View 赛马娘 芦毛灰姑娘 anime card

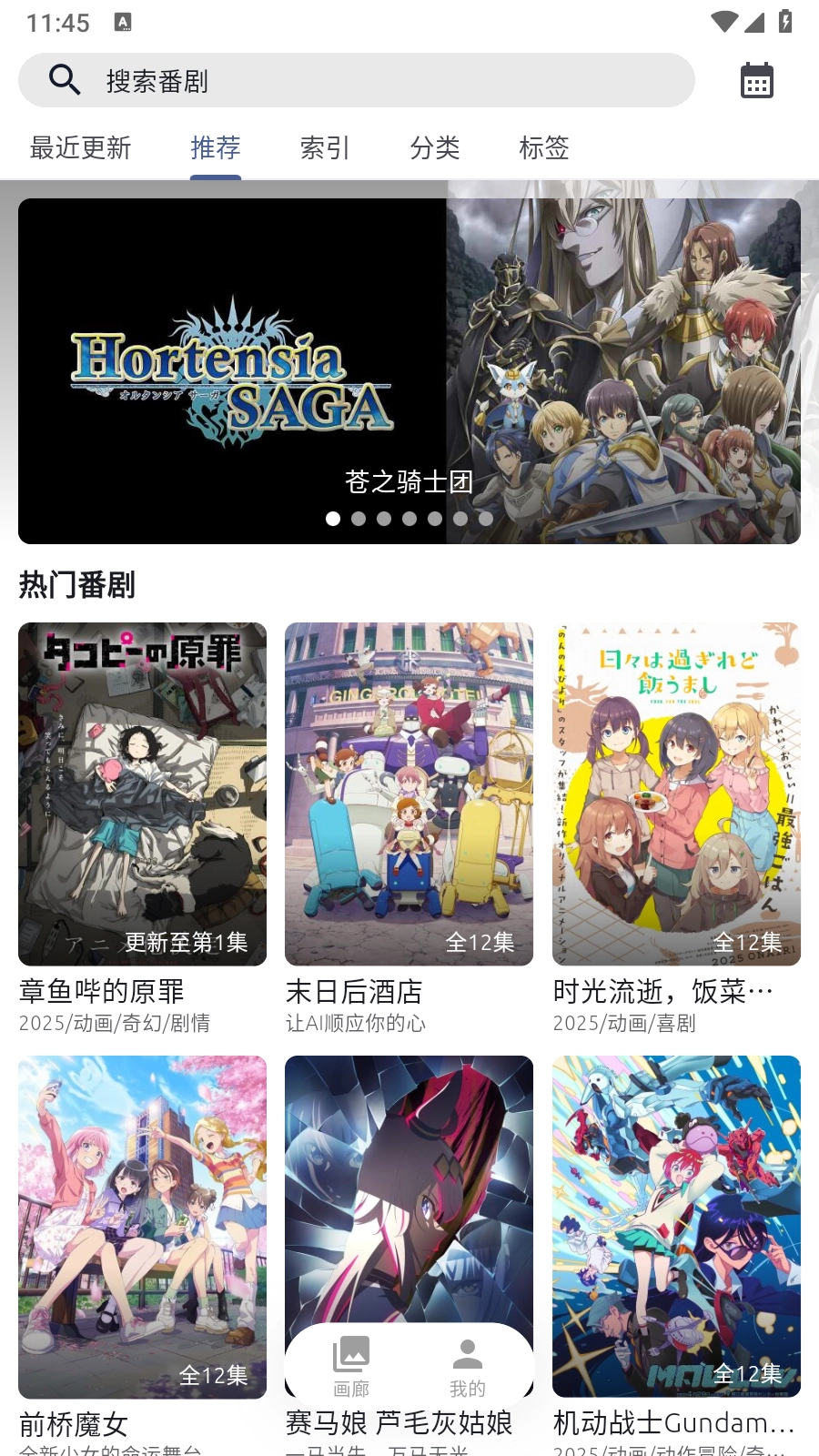click(409, 1183)
